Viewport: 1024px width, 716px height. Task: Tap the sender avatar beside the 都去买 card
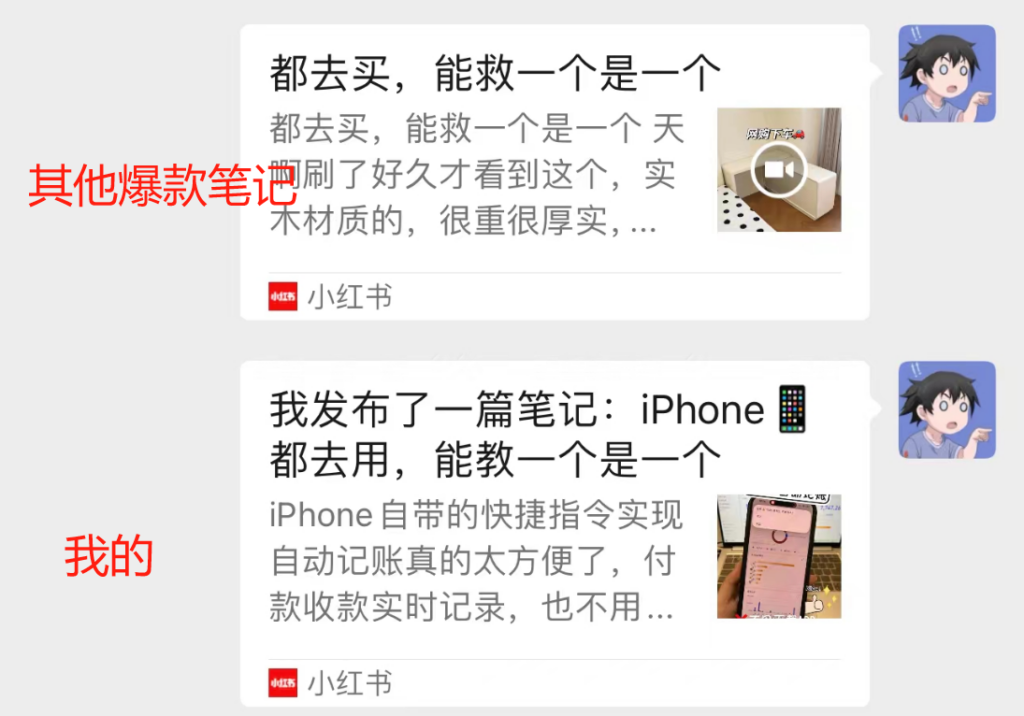(x=946, y=74)
